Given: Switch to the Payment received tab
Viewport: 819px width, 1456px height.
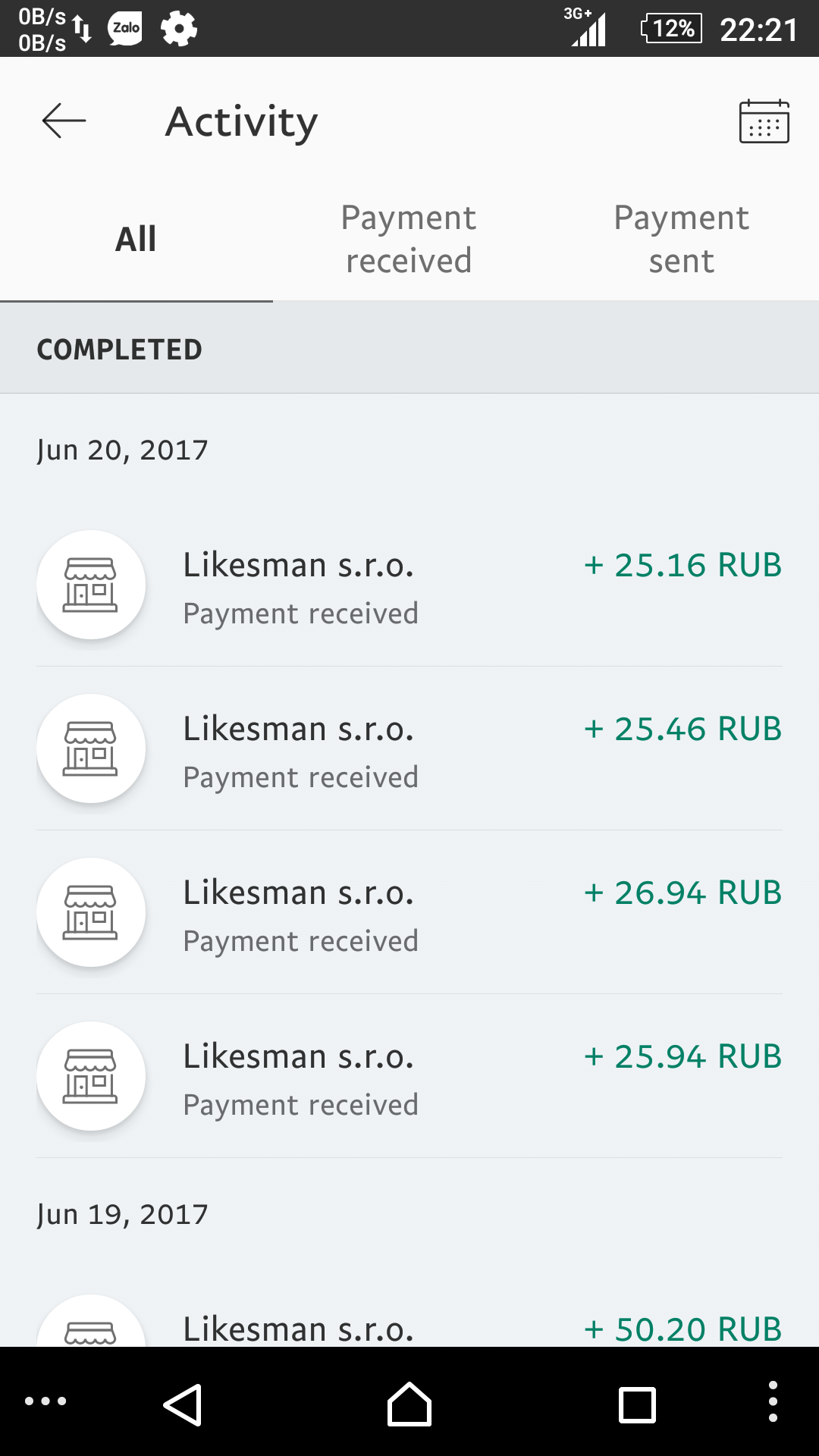Looking at the screenshot, I should click(x=409, y=240).
